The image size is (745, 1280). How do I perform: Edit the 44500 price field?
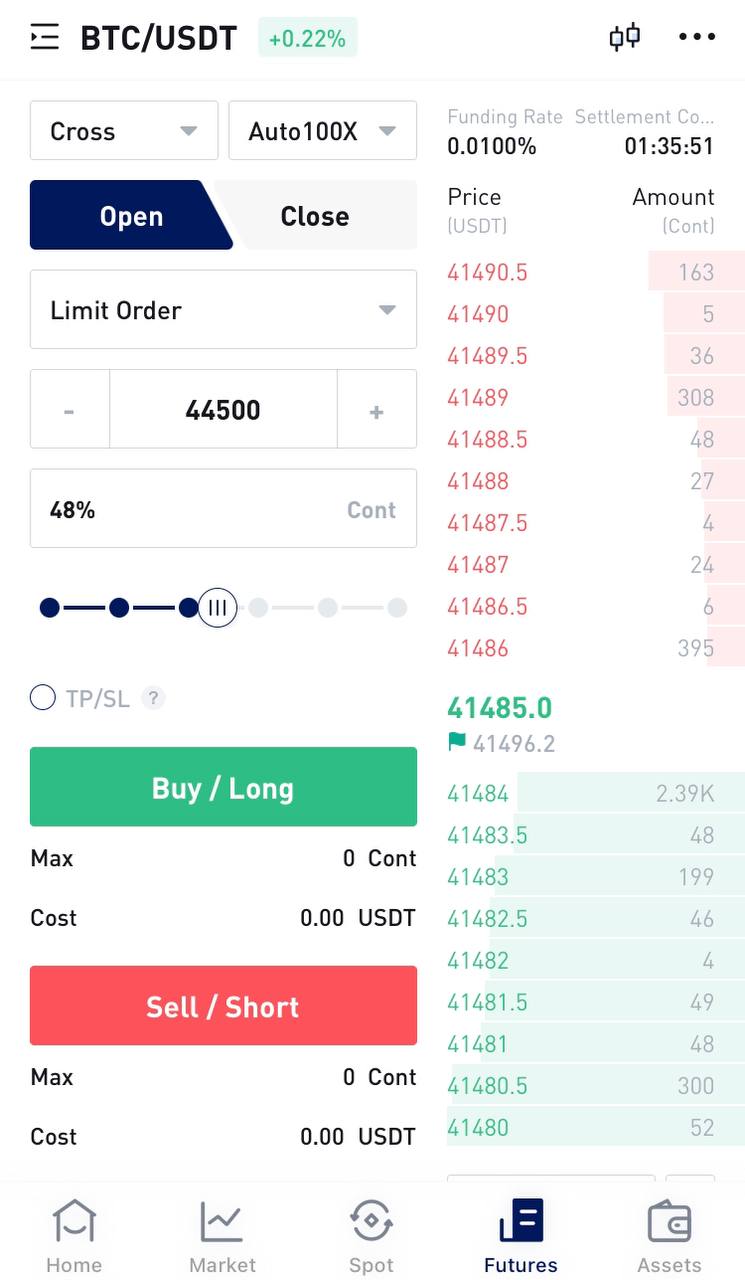pos(223,410)
